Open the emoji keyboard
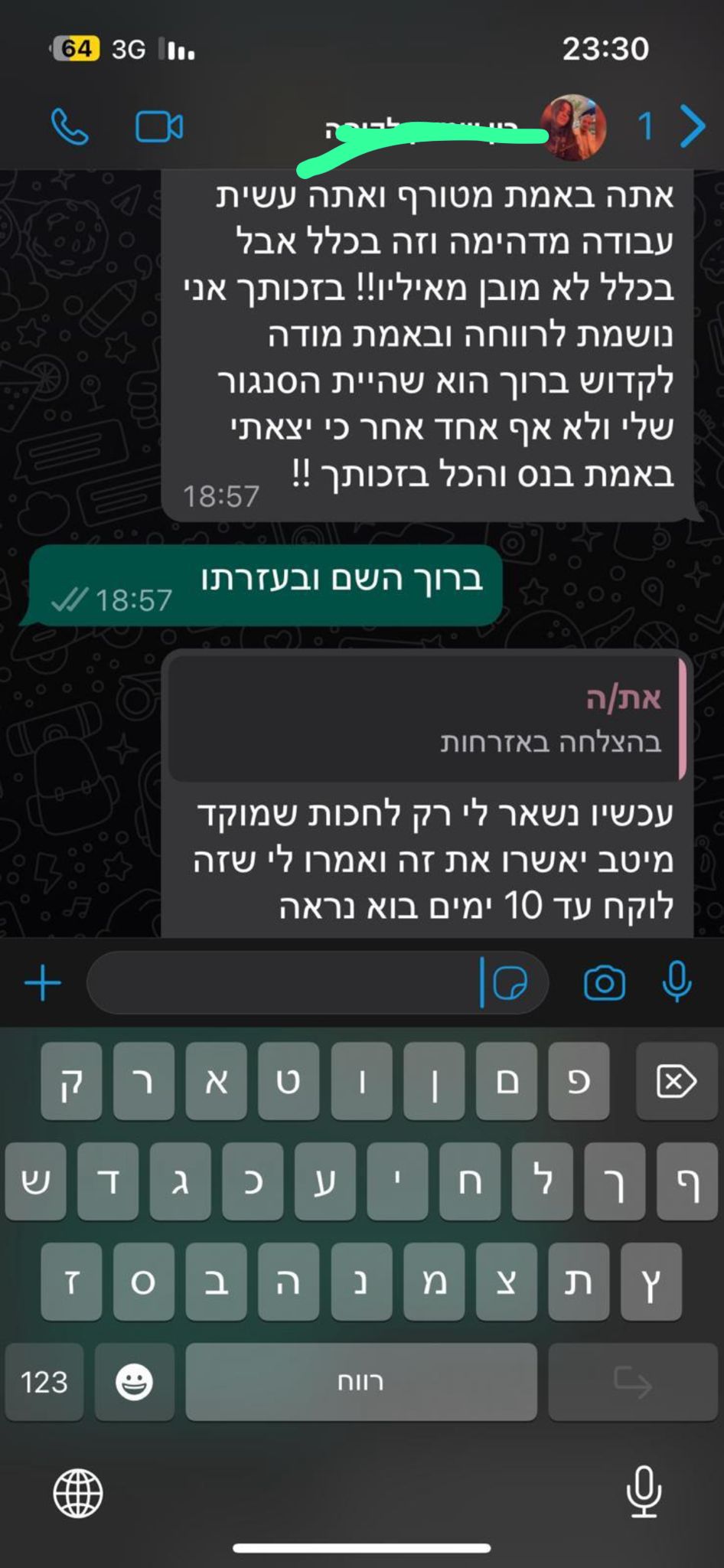724x1568 pixels. click(134, 1382)
